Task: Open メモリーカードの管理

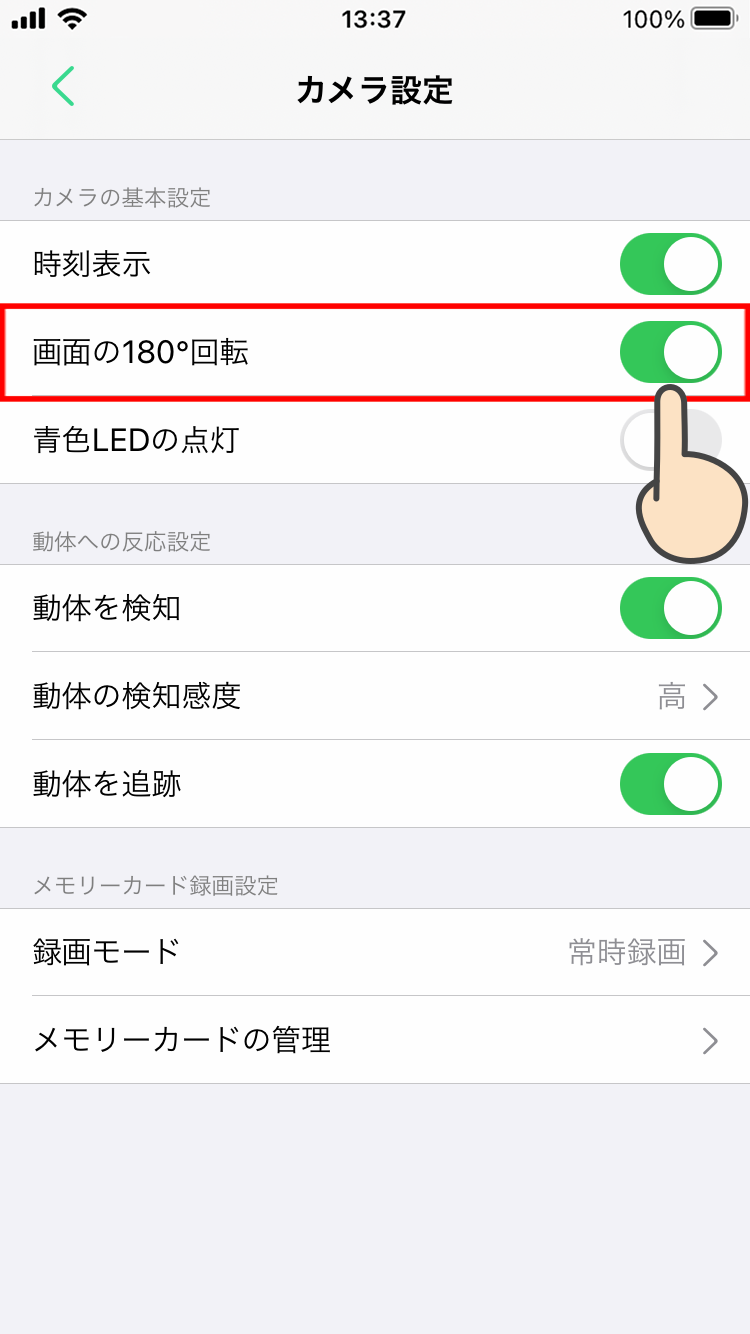Action: (375, 1040)
